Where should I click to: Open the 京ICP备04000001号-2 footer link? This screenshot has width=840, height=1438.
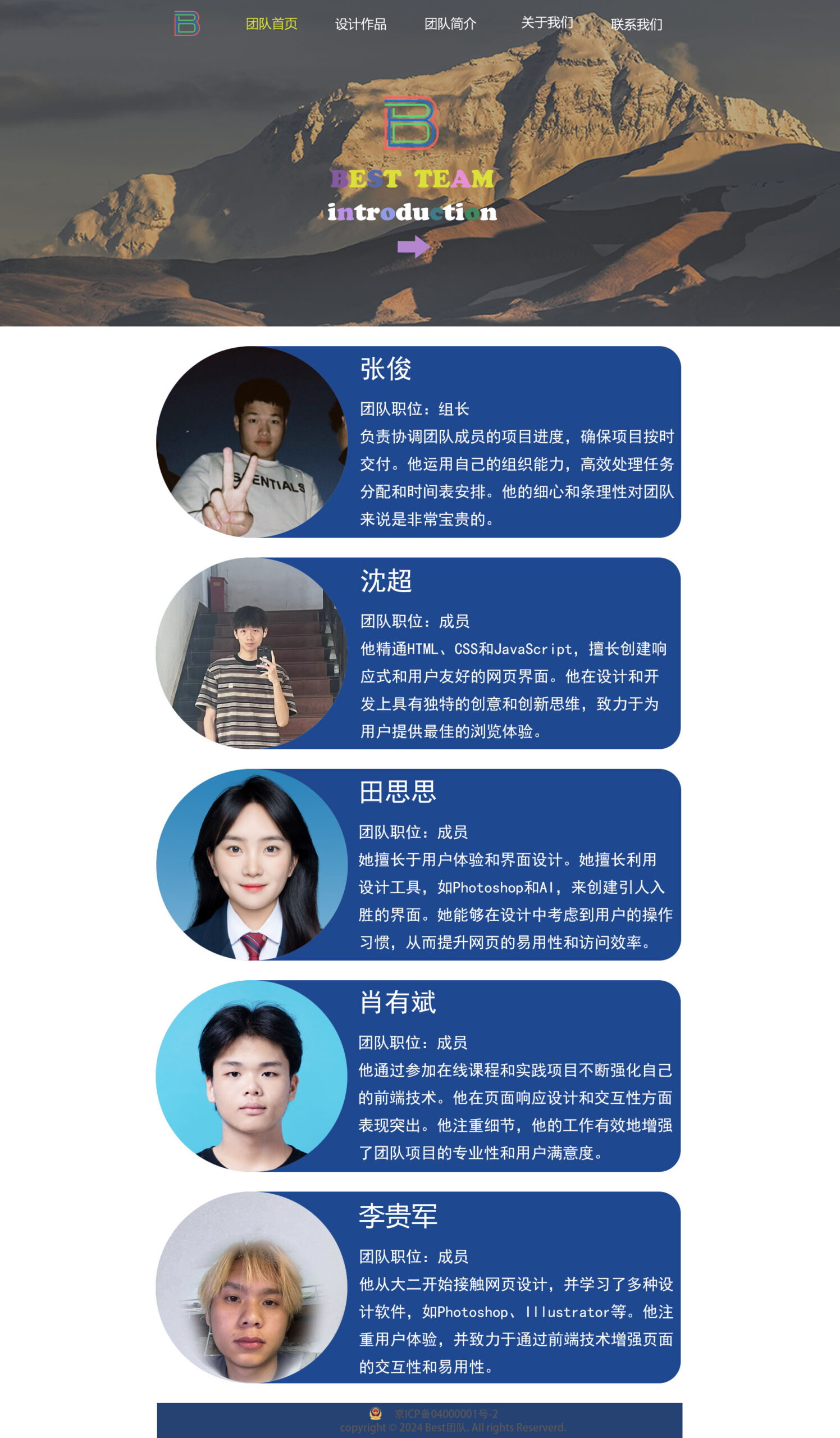click(x=446, y=1413)
